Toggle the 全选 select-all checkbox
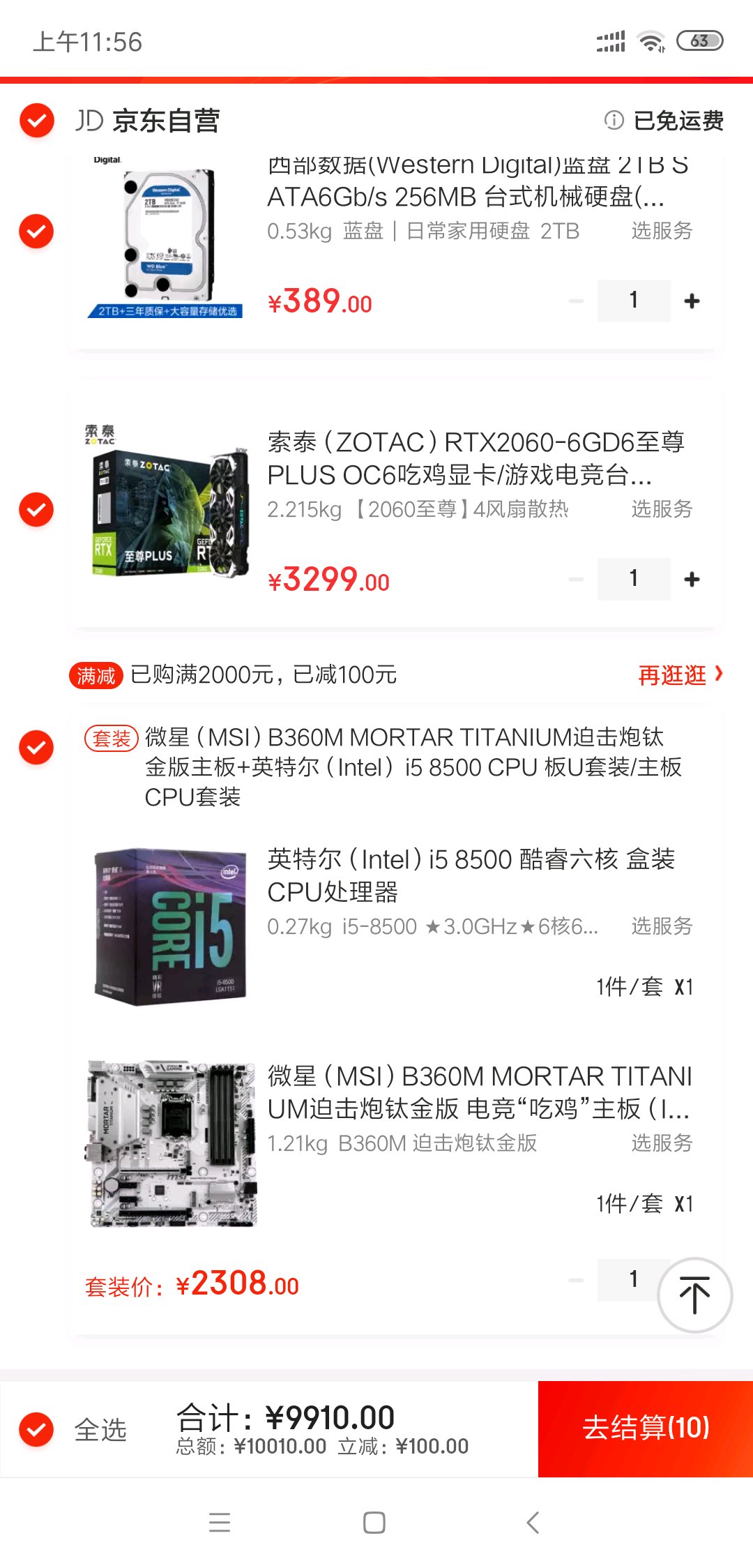Image resolution: width=753 pixels, height=1568 pixels. 37,1429
